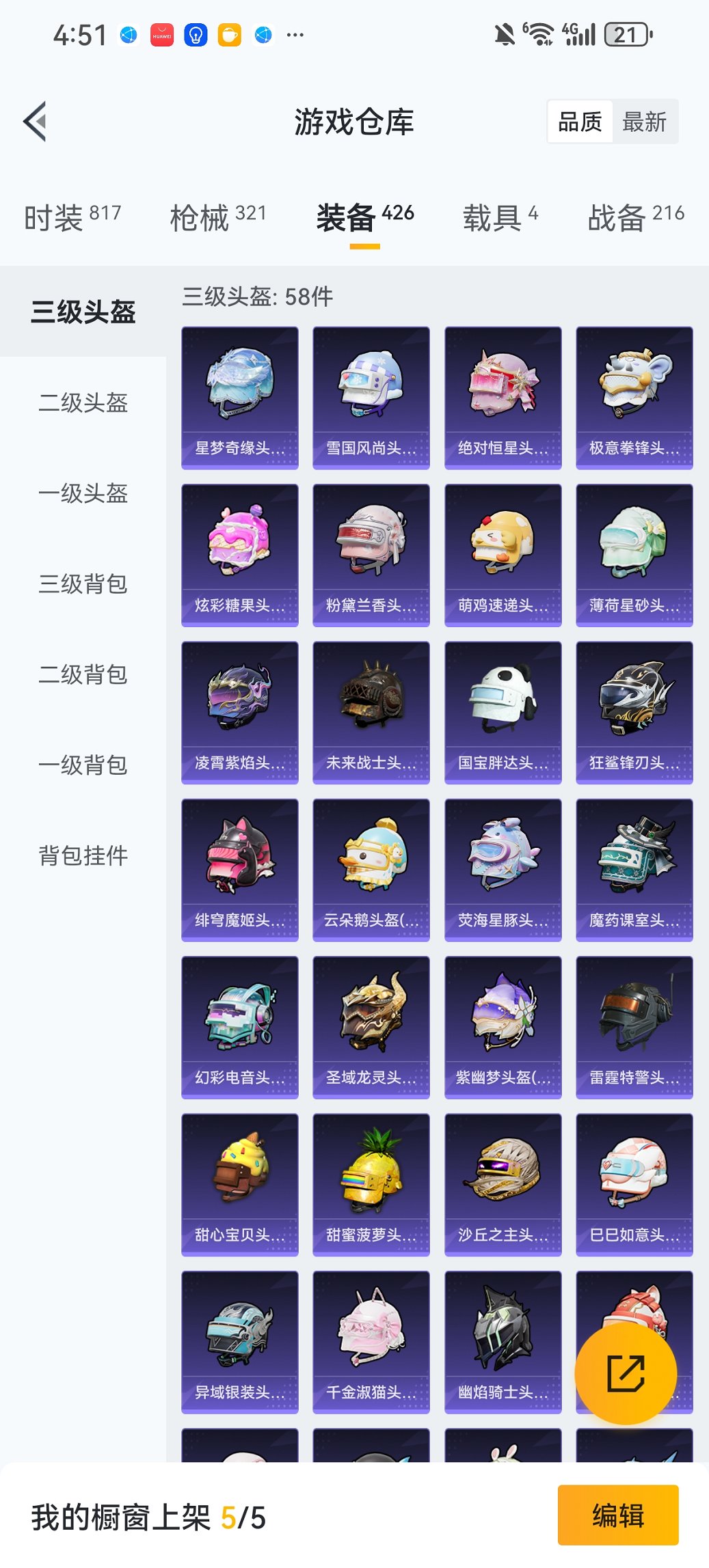709x1568 pixels.
Task: Show 三级背包 items
Action: pyautogui.click(x=83, y=584)
